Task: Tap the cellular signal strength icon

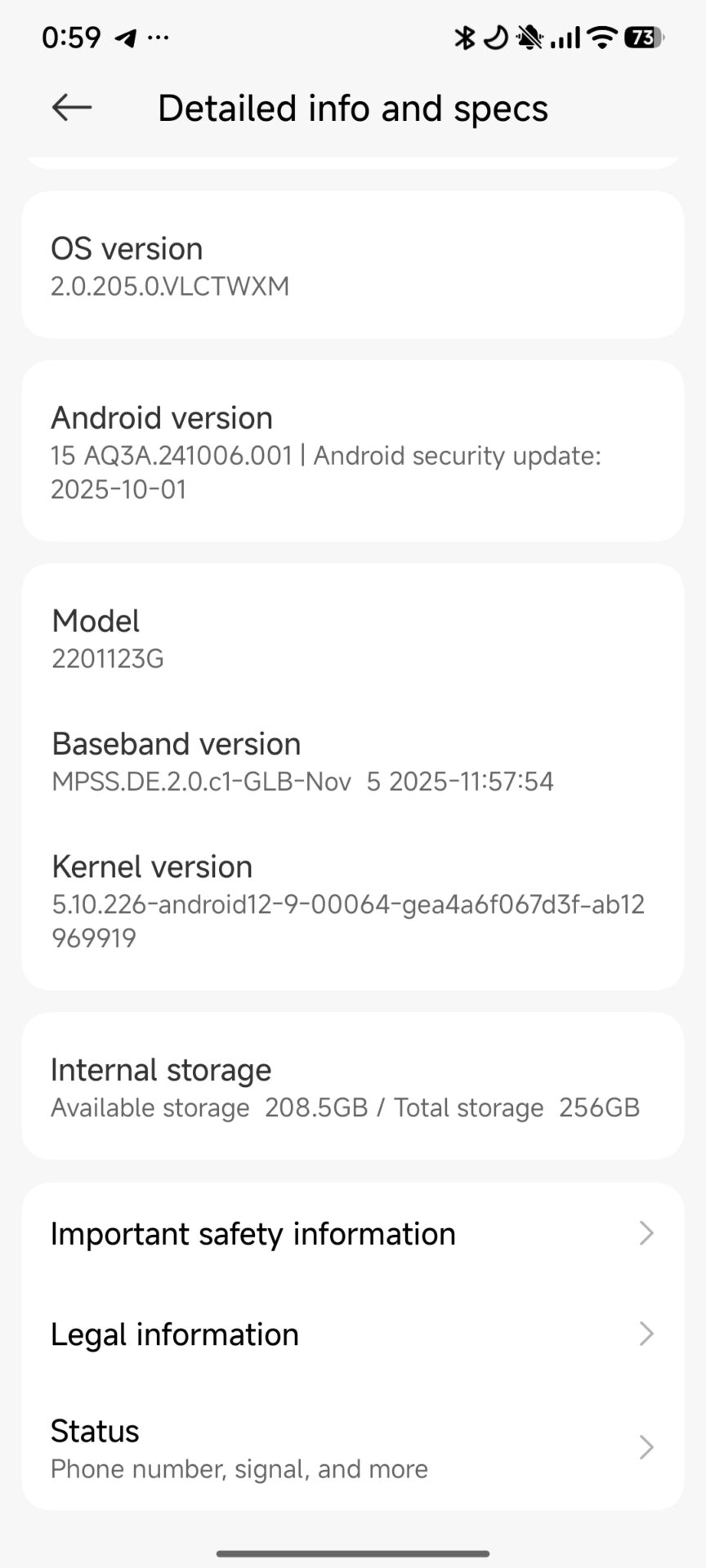Action: (x=566, y=36)
